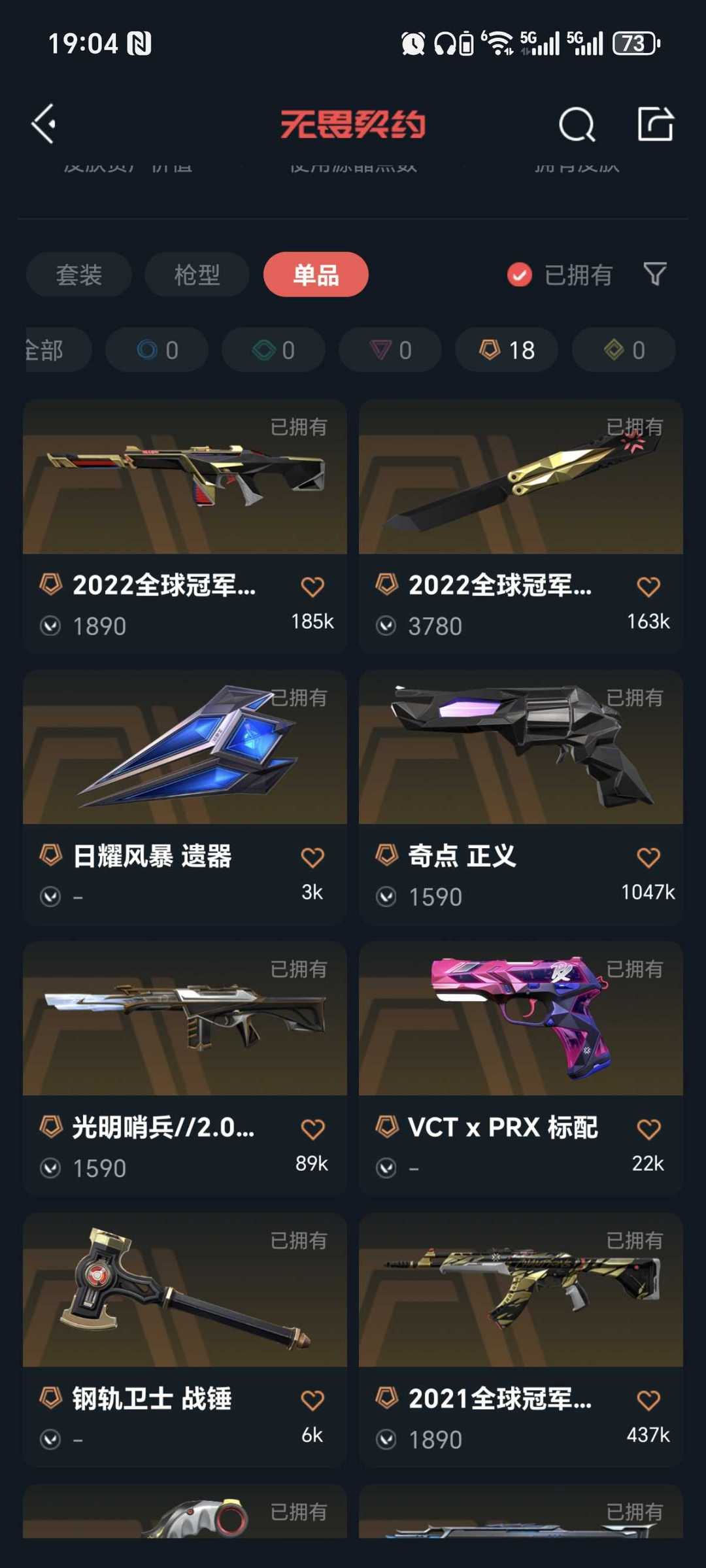Open the 日耀风暴 遗器 skin card
The image size is (706, 1568).
pyautogui.click(x=185, y=797)
